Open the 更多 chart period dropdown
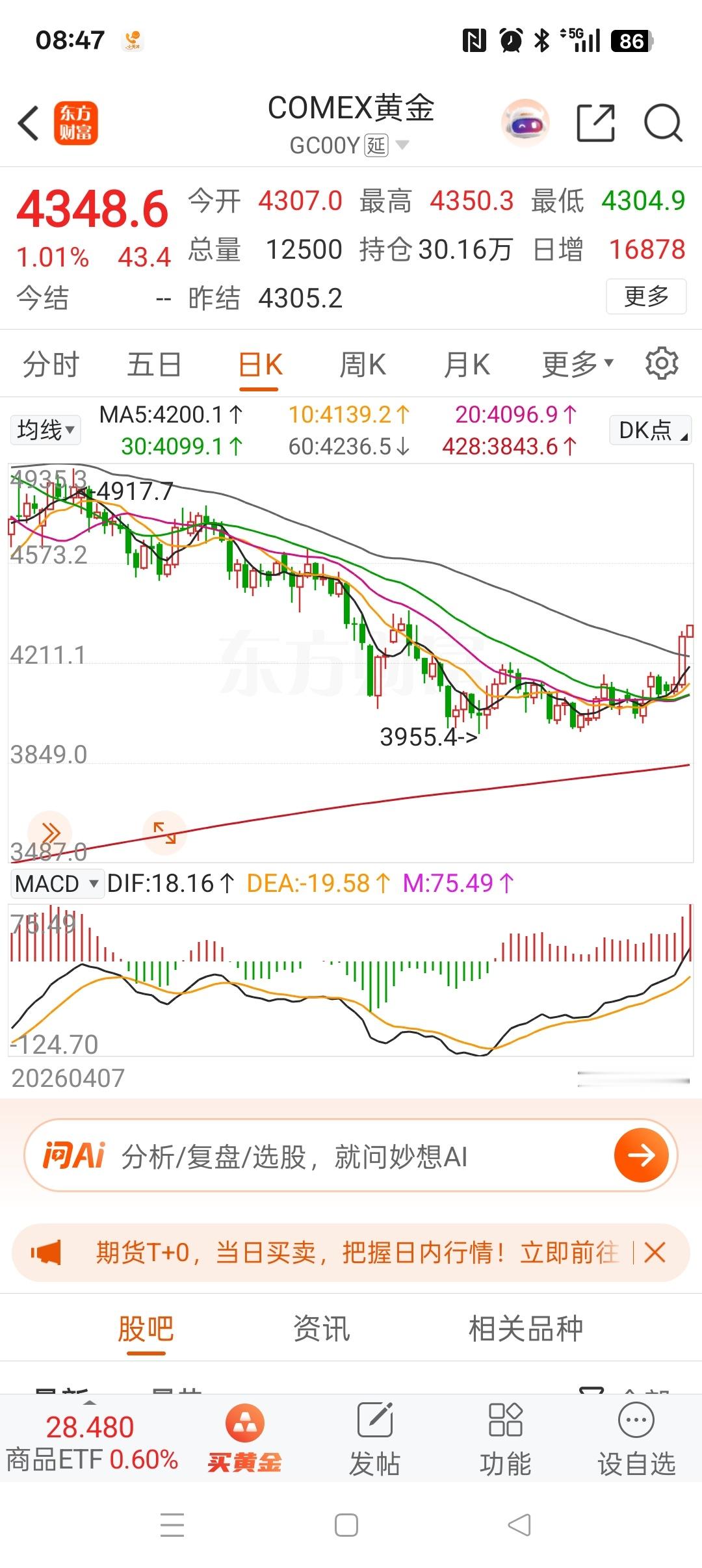This screenshot has height=1568, width=702. (577, 365)
